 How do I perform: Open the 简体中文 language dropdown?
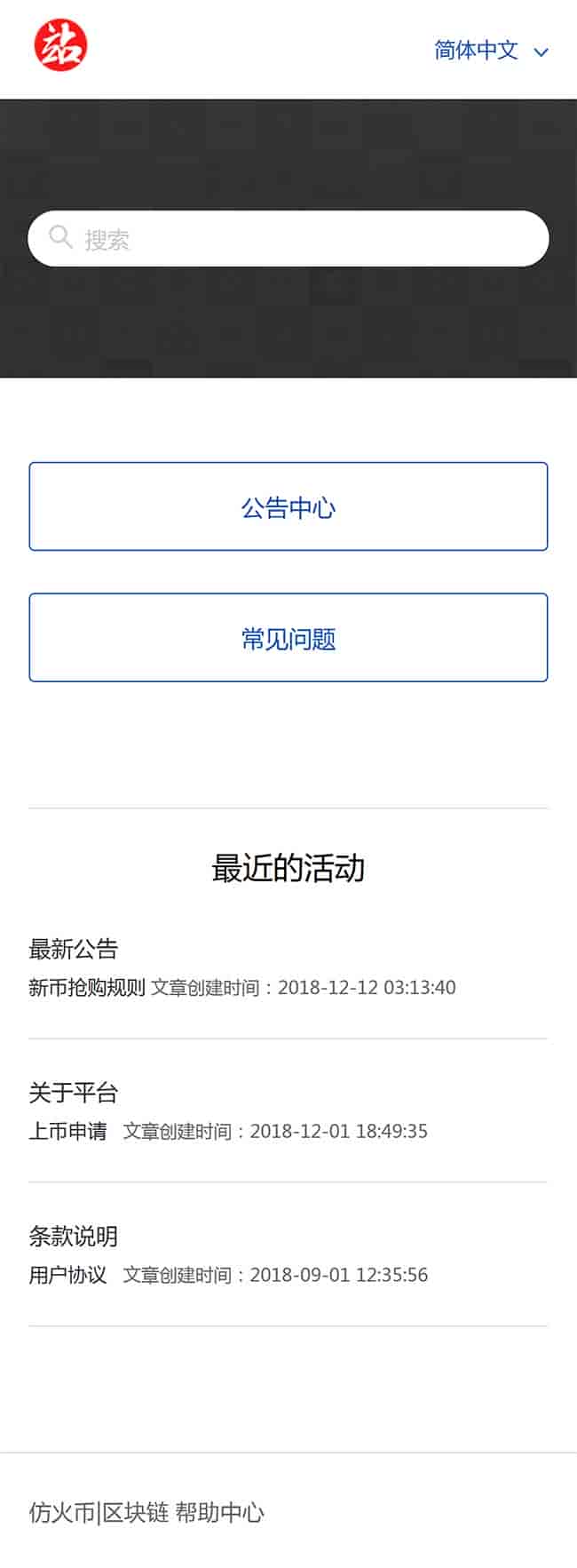pos(490,51)
